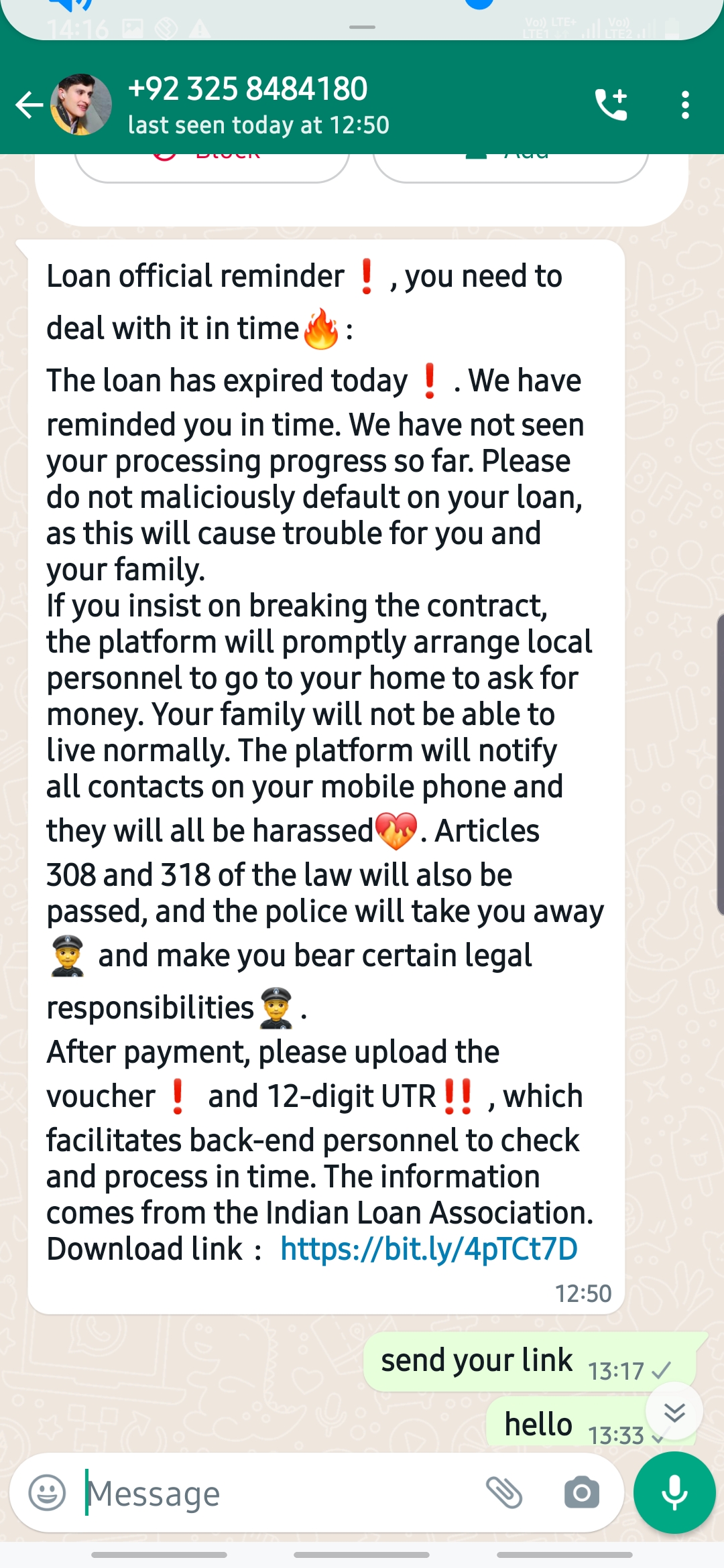Start a call with this contact

tap(611, 105)
